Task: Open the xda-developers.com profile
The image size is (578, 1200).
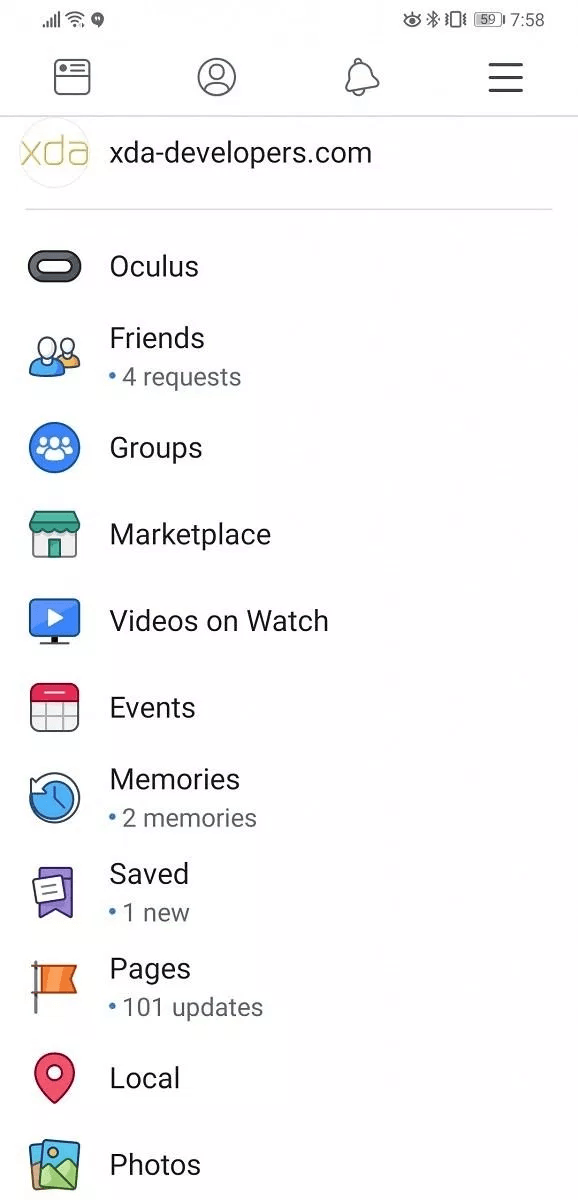Action: pyautogui.click(x=289, y=153)
